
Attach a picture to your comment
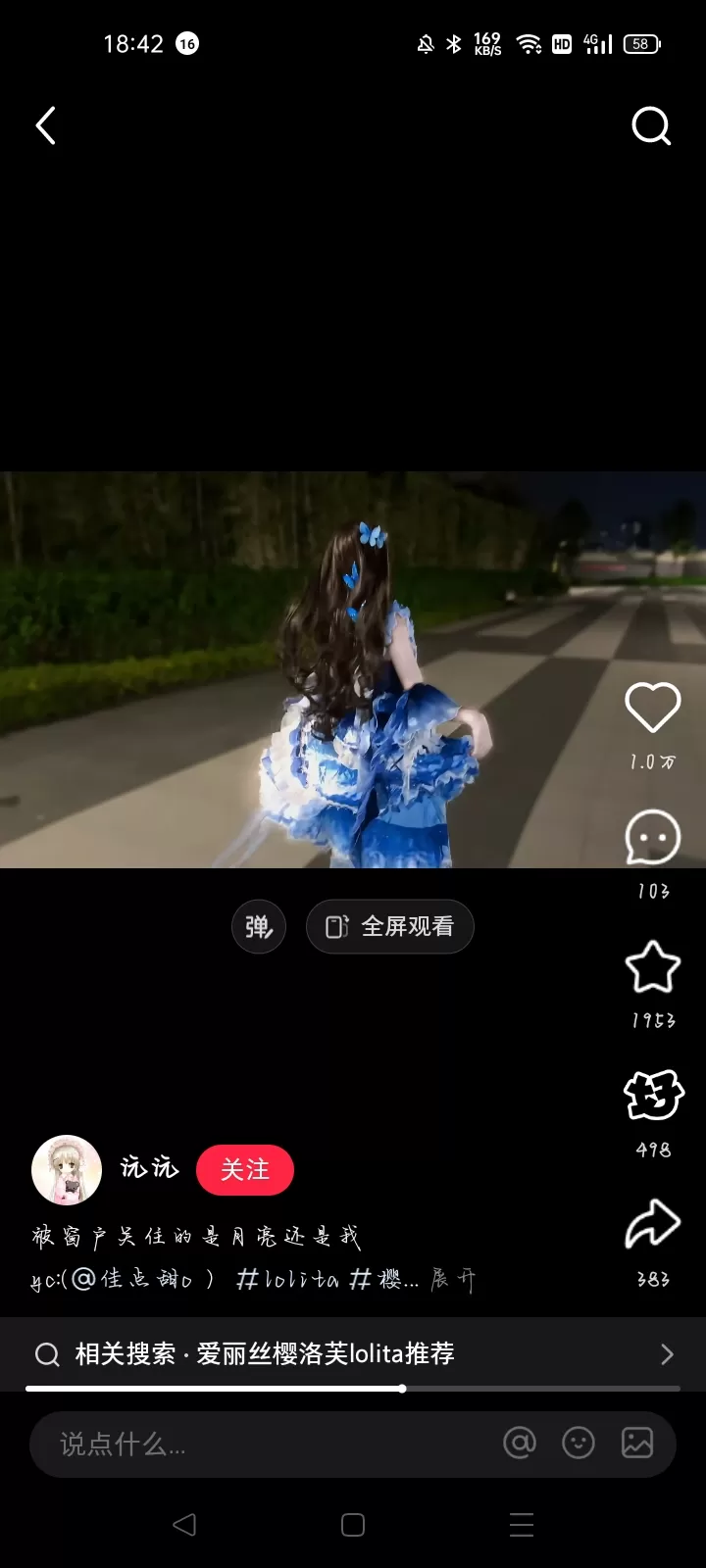(637, 1443)
